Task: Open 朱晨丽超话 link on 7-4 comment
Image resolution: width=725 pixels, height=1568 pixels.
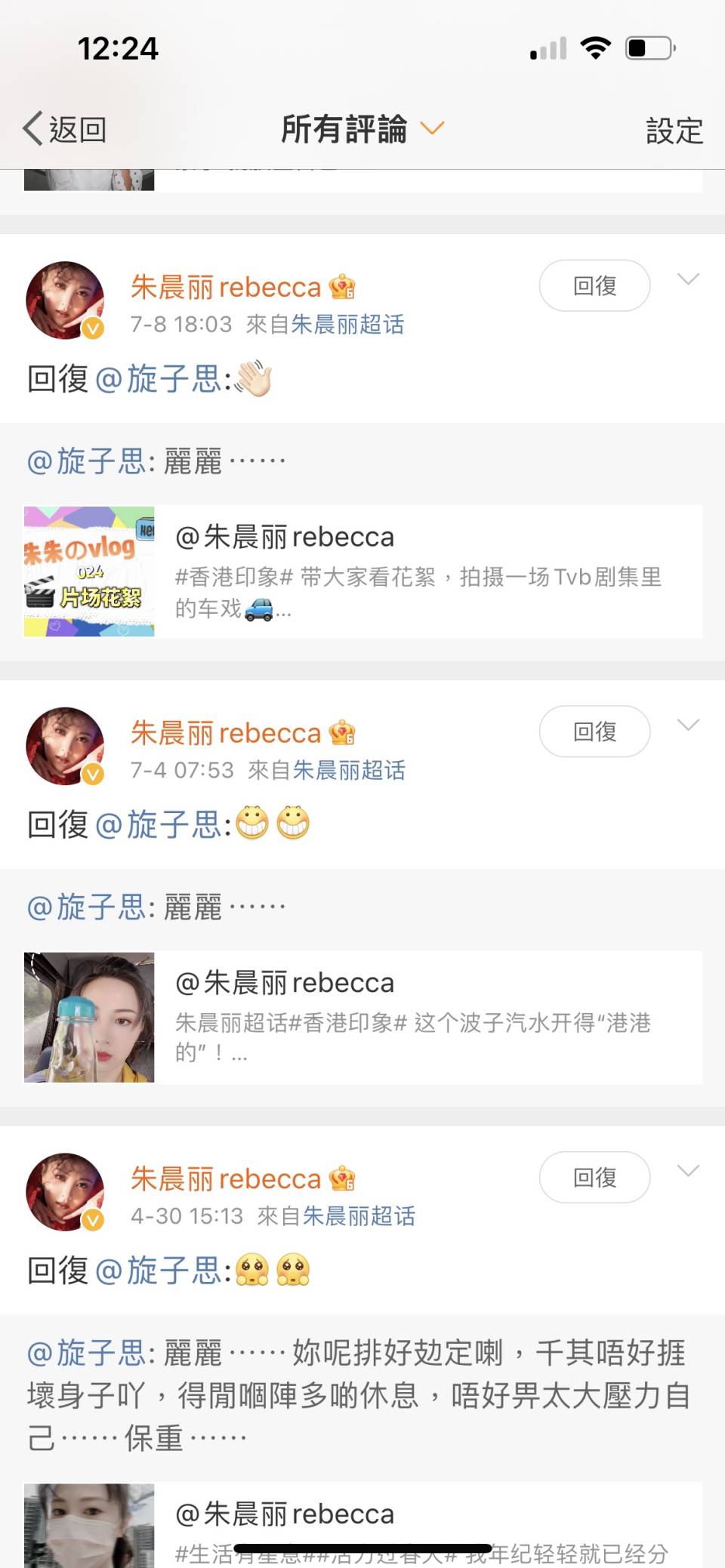Action: click(349, 770)
